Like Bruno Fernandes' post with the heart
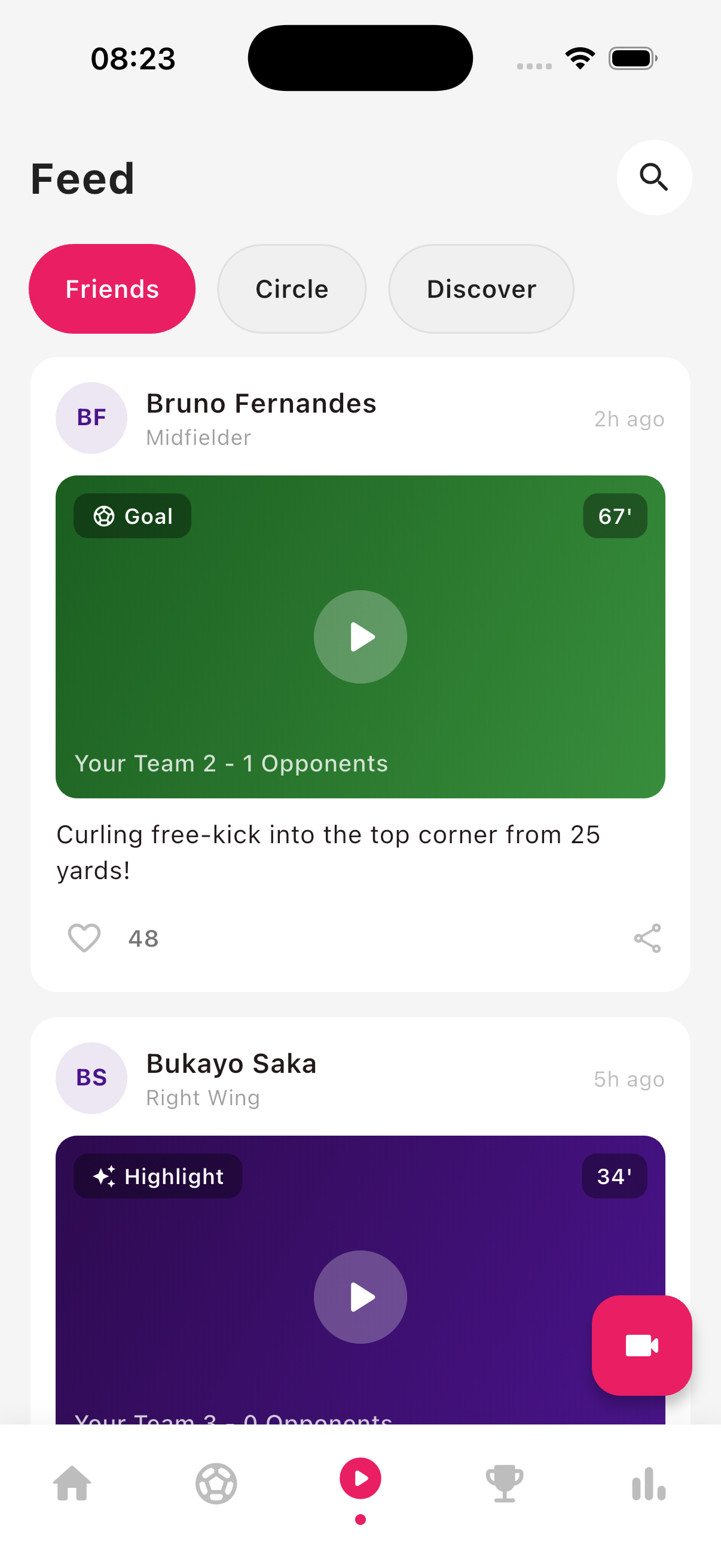721x1568 pixels. click(84, 938)
